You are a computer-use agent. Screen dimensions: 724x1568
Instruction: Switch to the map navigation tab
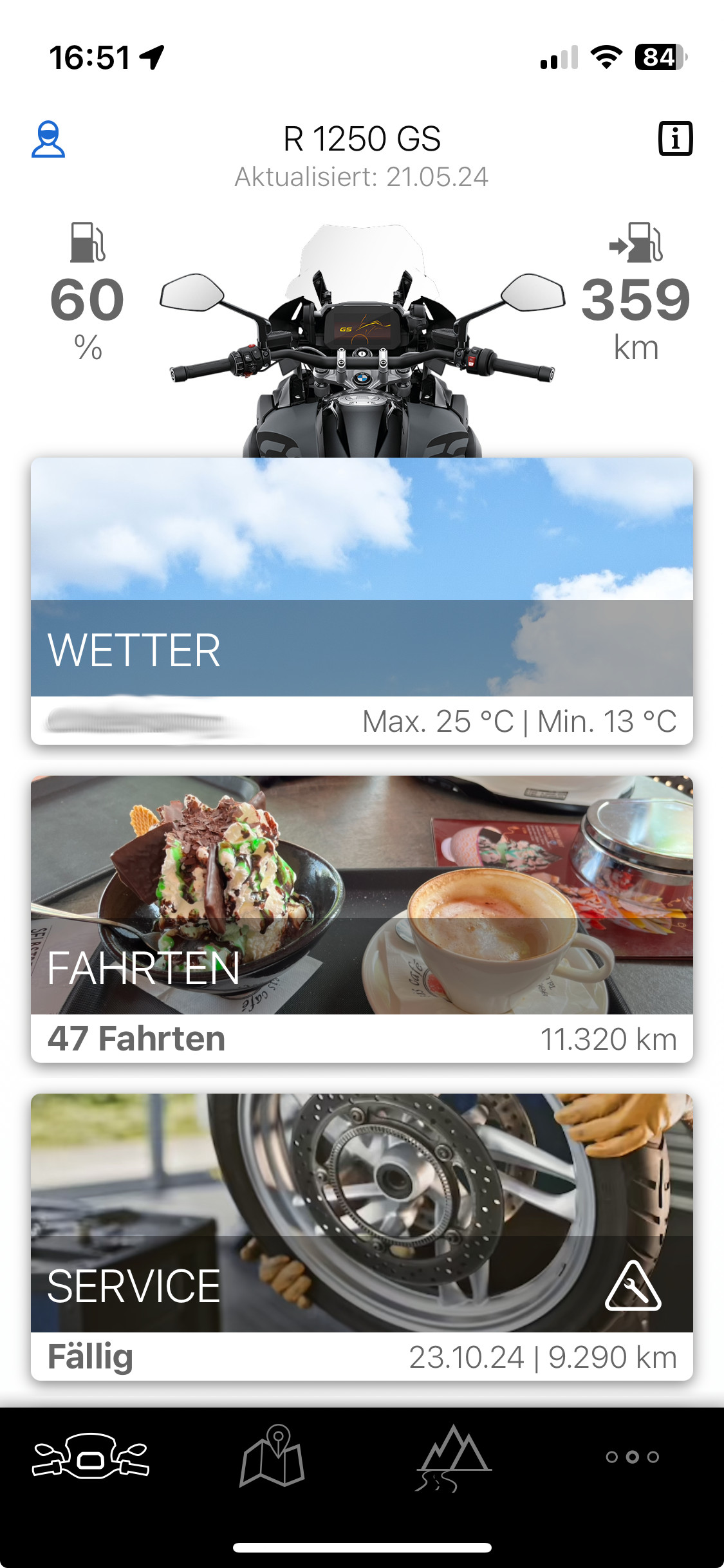(x=272, y=1456)
